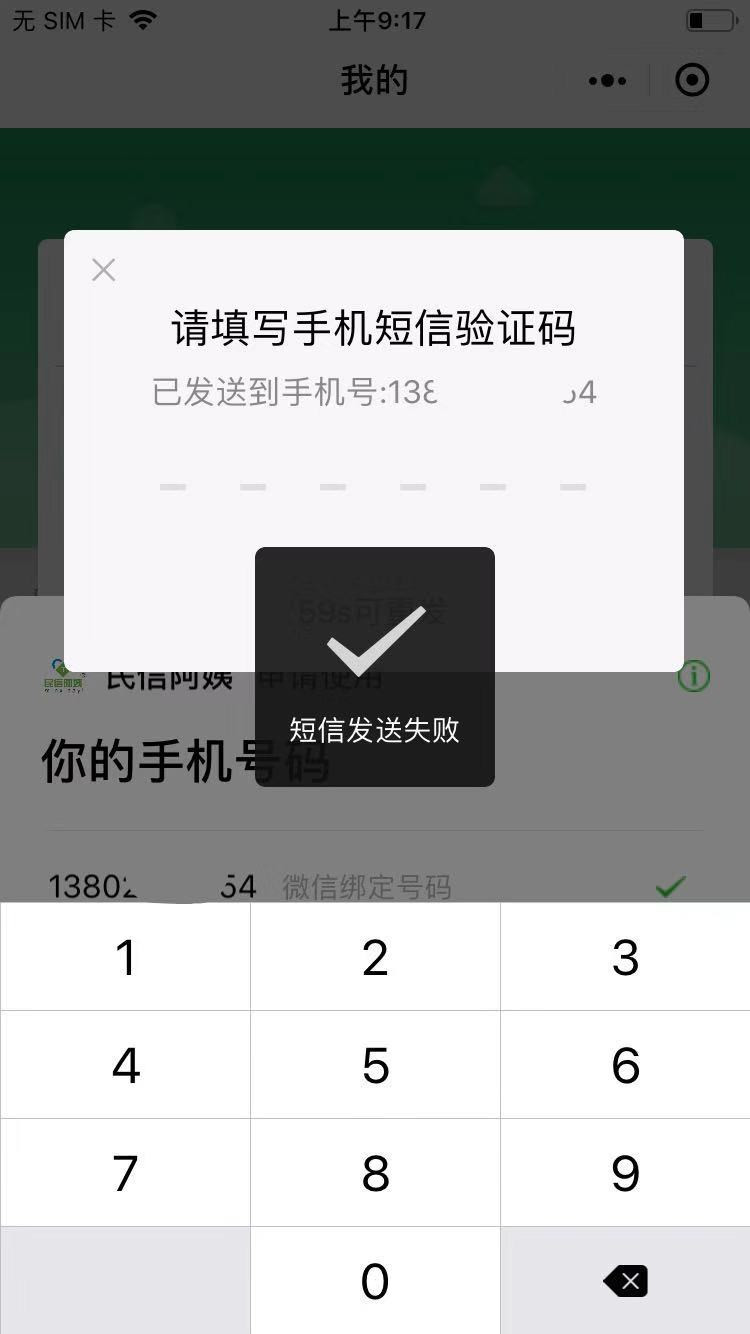Image resolution: width=750 pixels, height=1334 pixels.
Task: Close the SMS verification code dialog
Action: pos(104,270)
